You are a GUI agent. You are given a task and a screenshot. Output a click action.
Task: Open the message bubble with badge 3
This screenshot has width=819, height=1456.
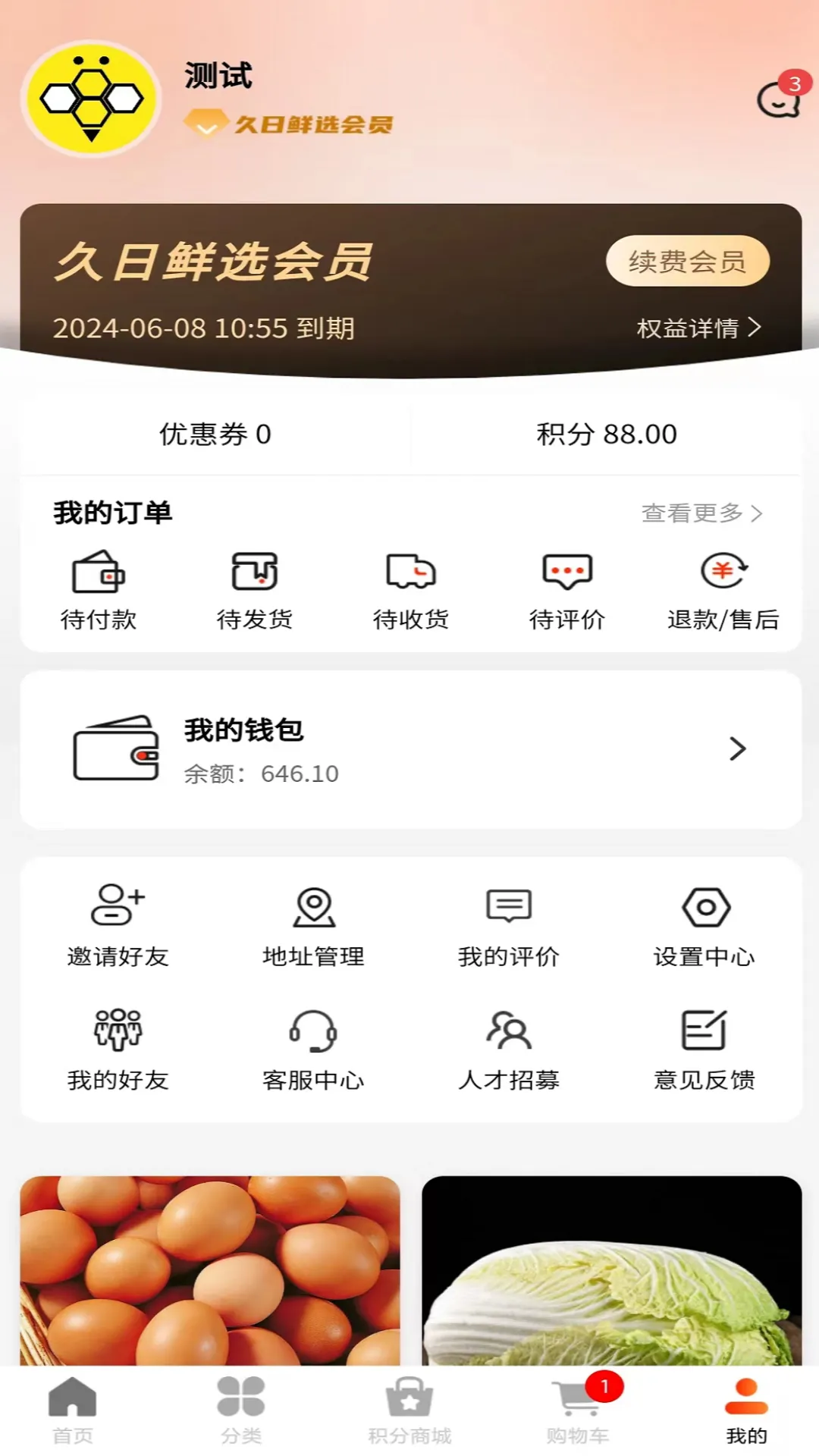(x=777, y=101)
